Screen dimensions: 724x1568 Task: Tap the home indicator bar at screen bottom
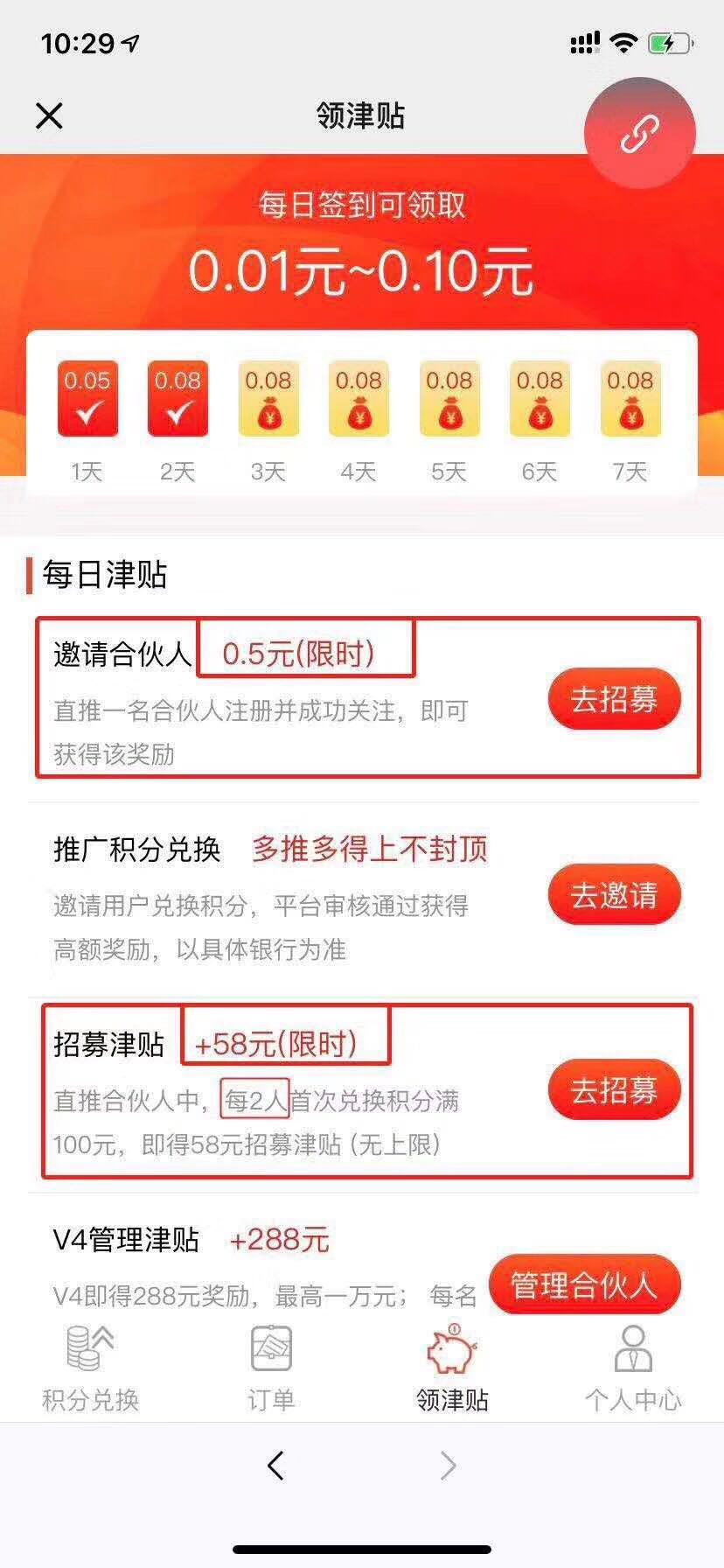point(362,1547)
